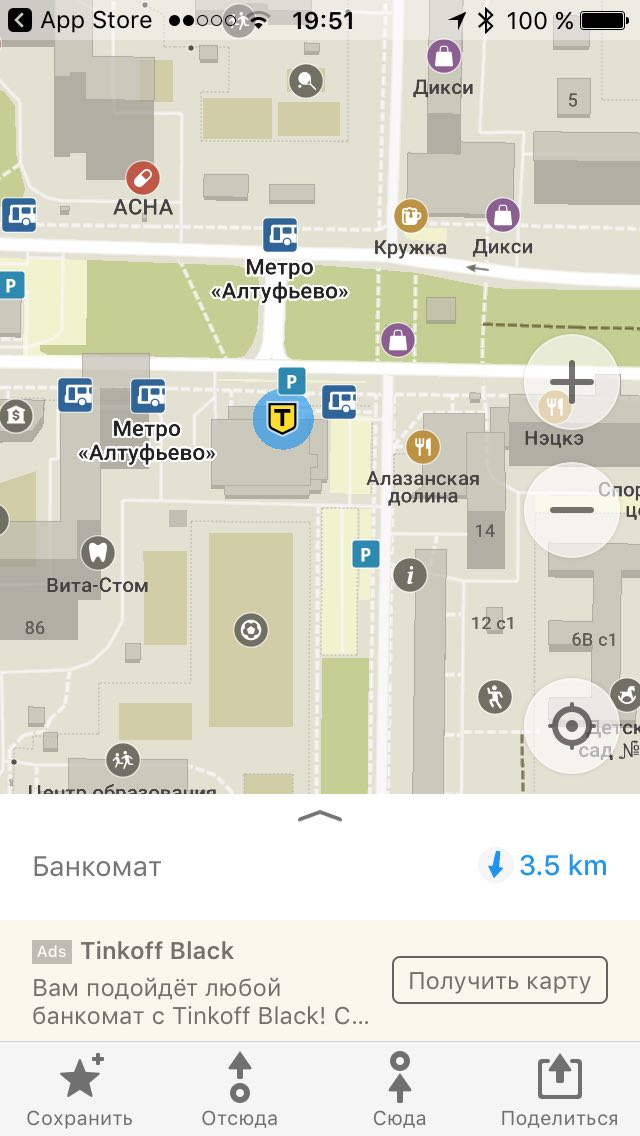Route to here with Сюда

click(x=399, y=1090)
